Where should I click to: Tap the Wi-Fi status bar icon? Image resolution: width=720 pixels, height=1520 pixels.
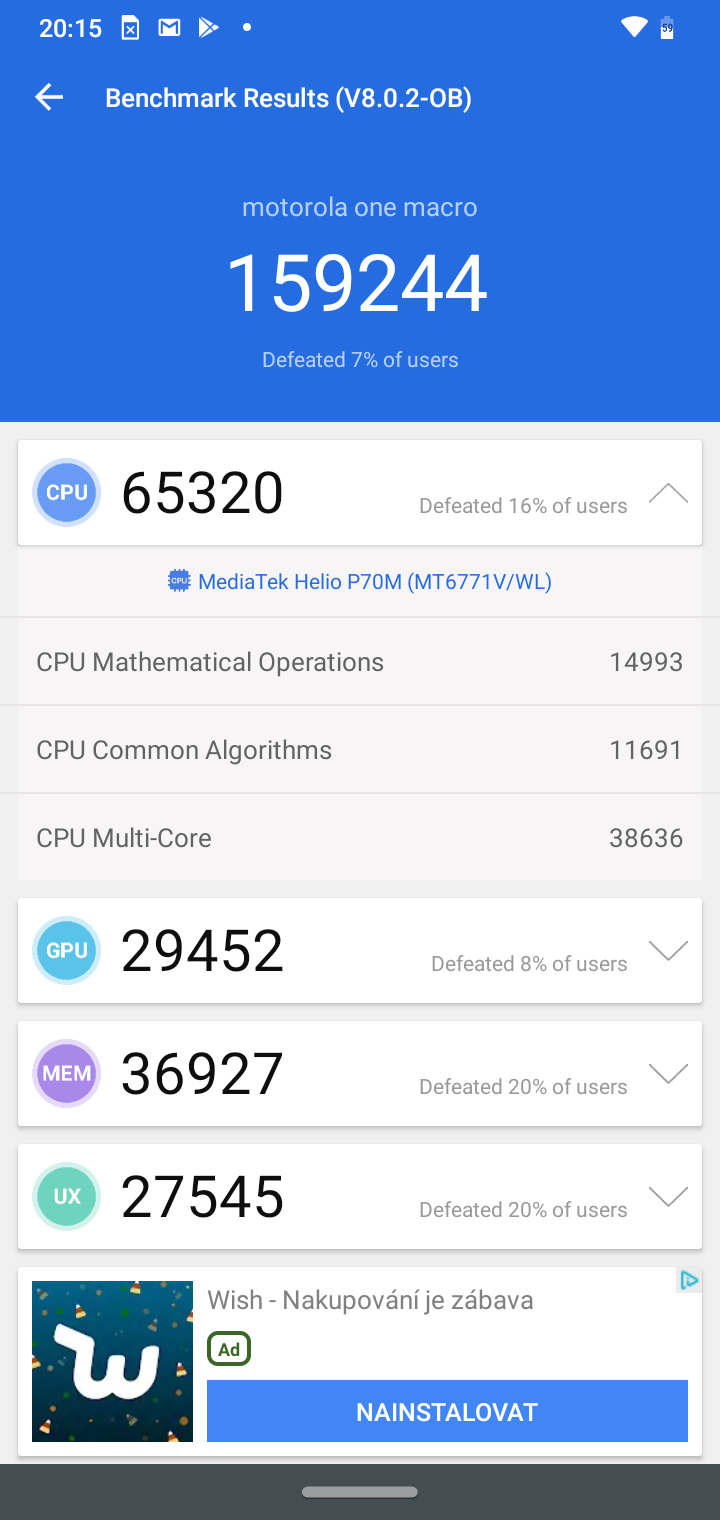[x=633, y=27]
